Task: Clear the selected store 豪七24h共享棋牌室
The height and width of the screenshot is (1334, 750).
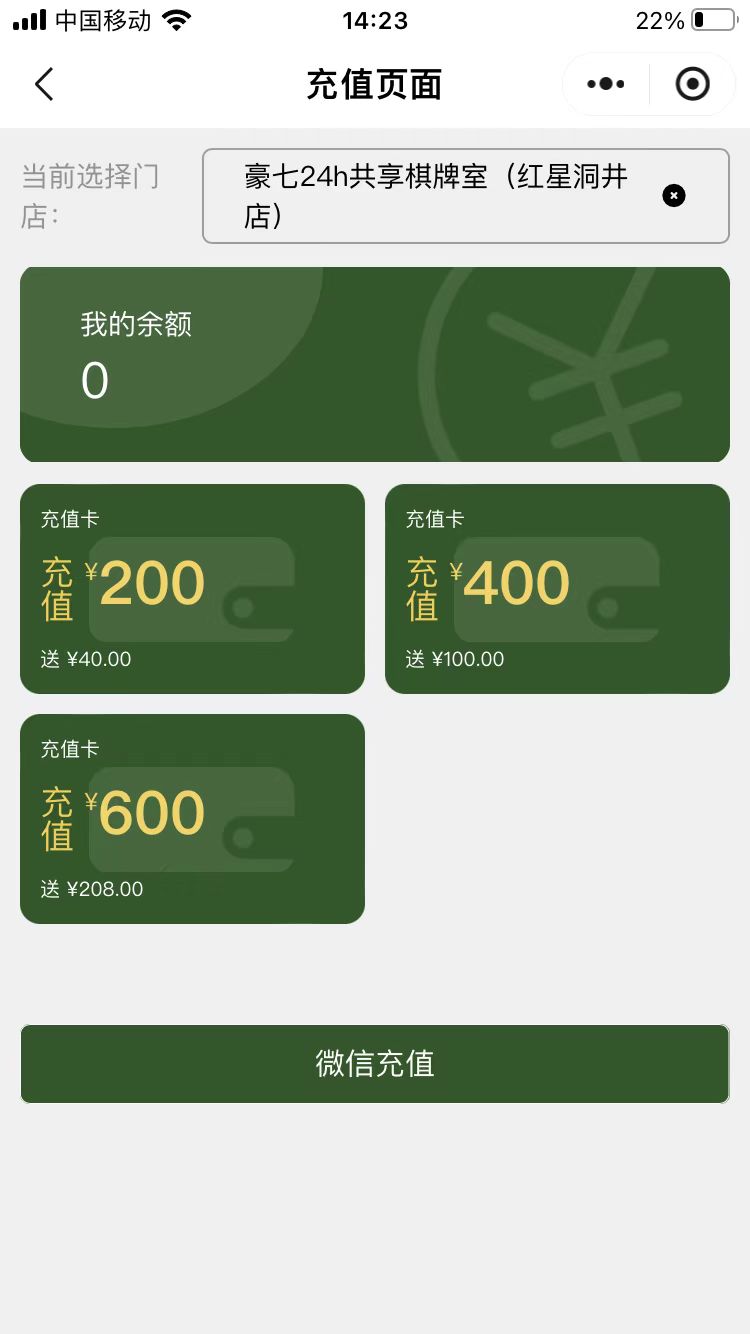Action: 674,196
